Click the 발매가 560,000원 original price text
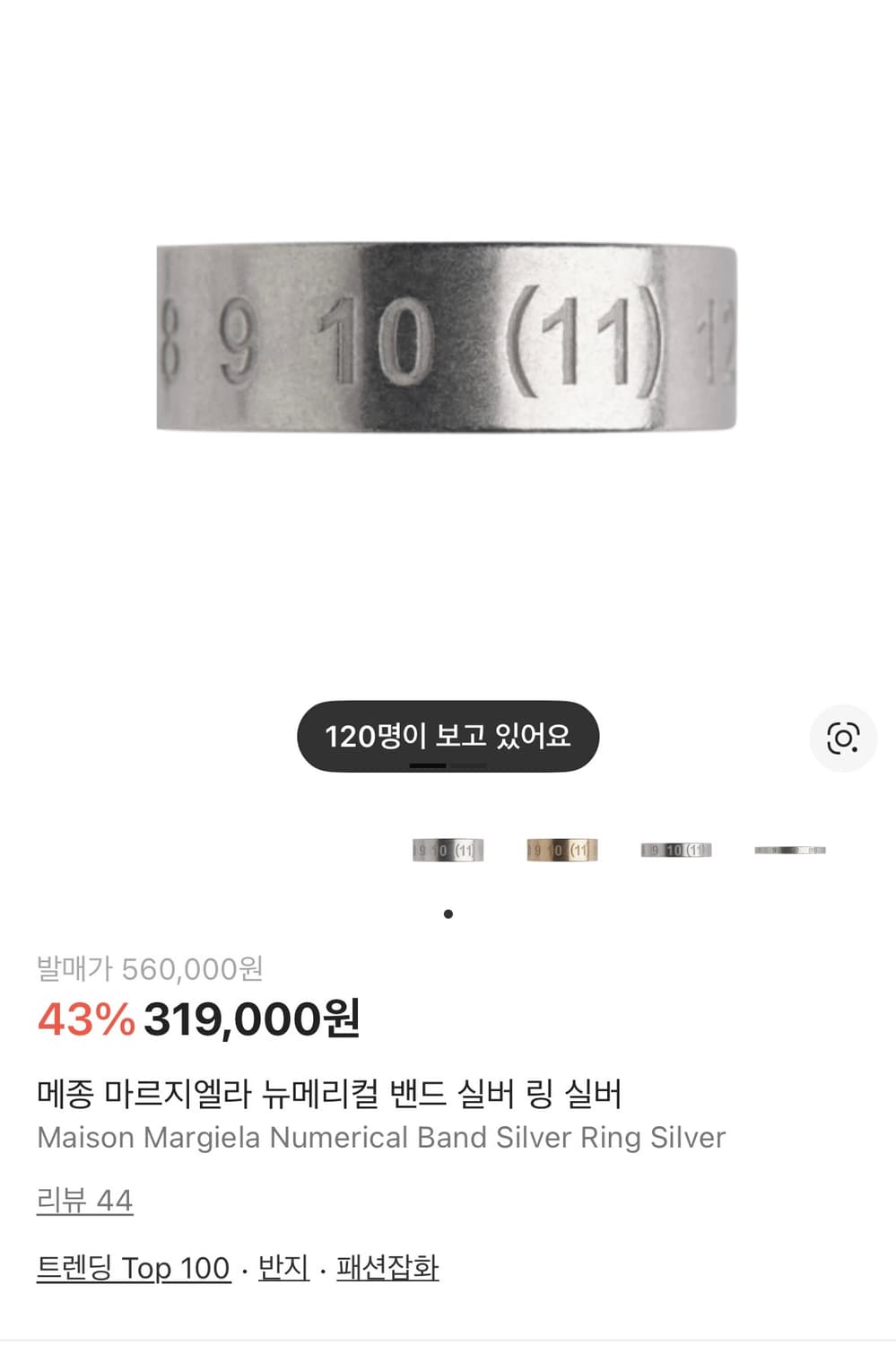 152,966
